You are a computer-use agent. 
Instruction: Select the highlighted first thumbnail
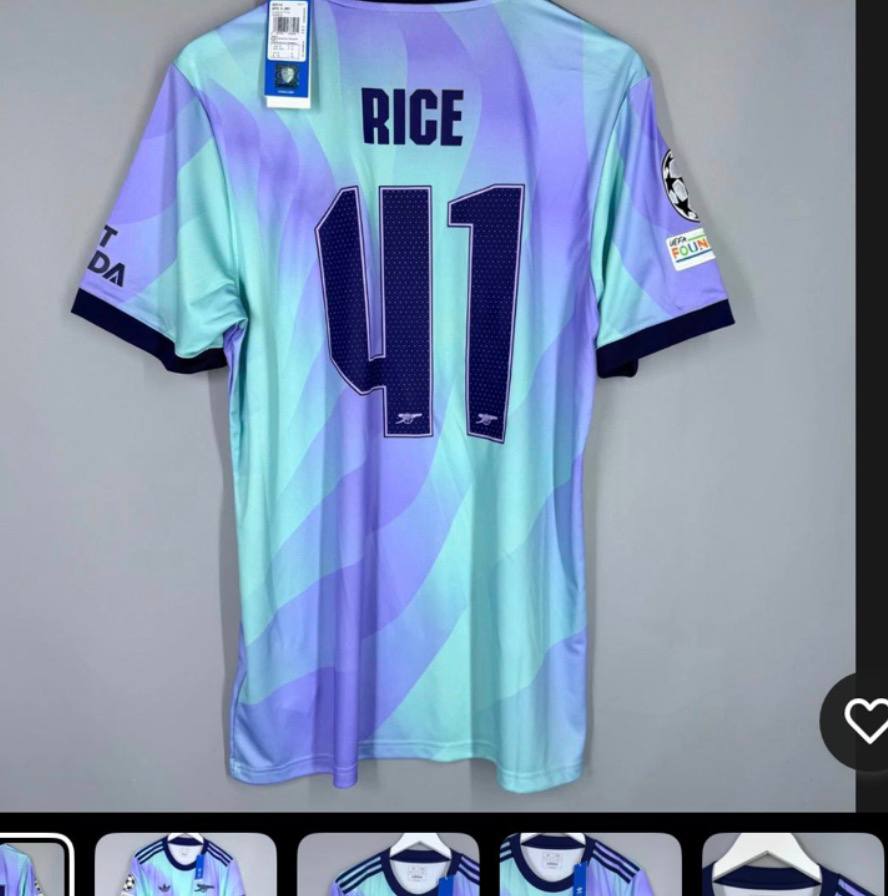[35, 866]
